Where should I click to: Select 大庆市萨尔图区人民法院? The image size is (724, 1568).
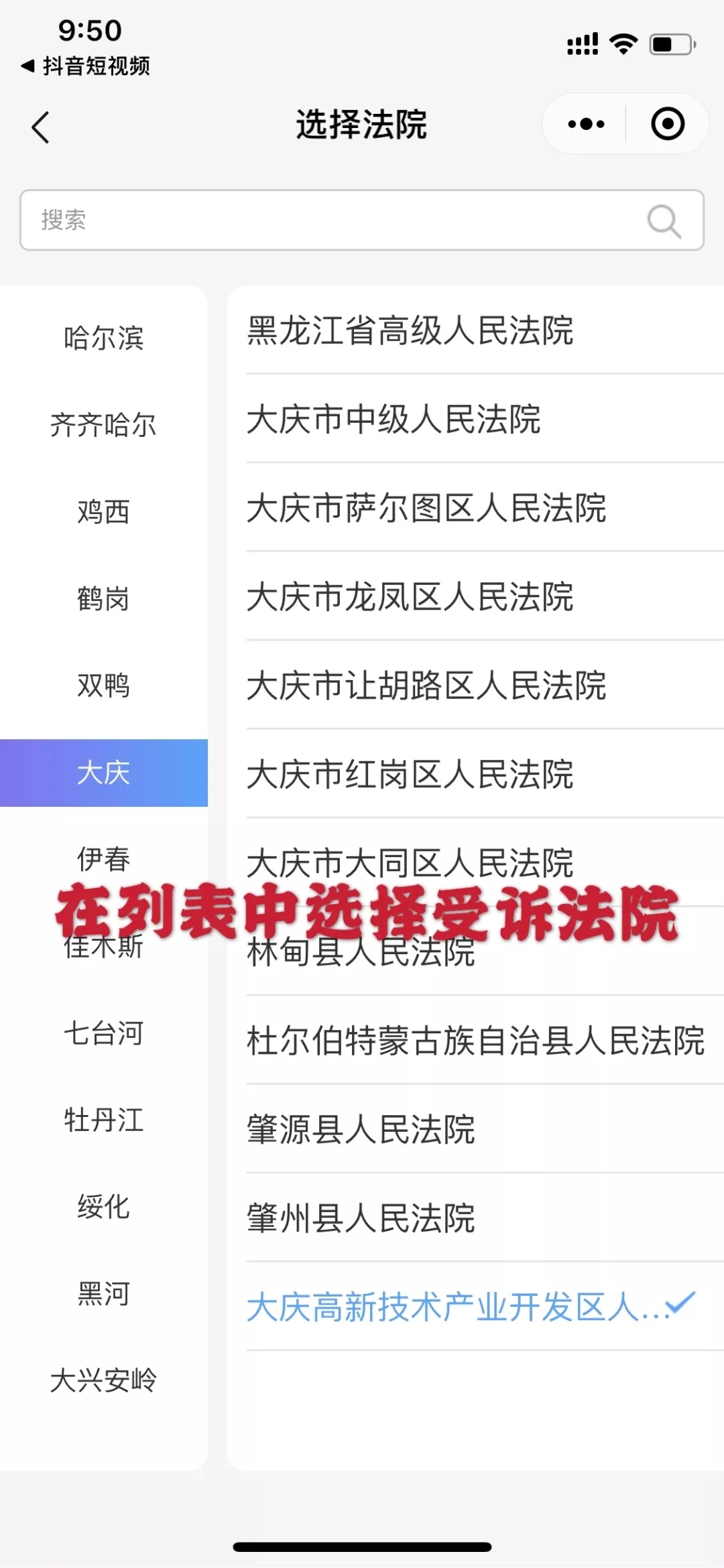point(426,508)
